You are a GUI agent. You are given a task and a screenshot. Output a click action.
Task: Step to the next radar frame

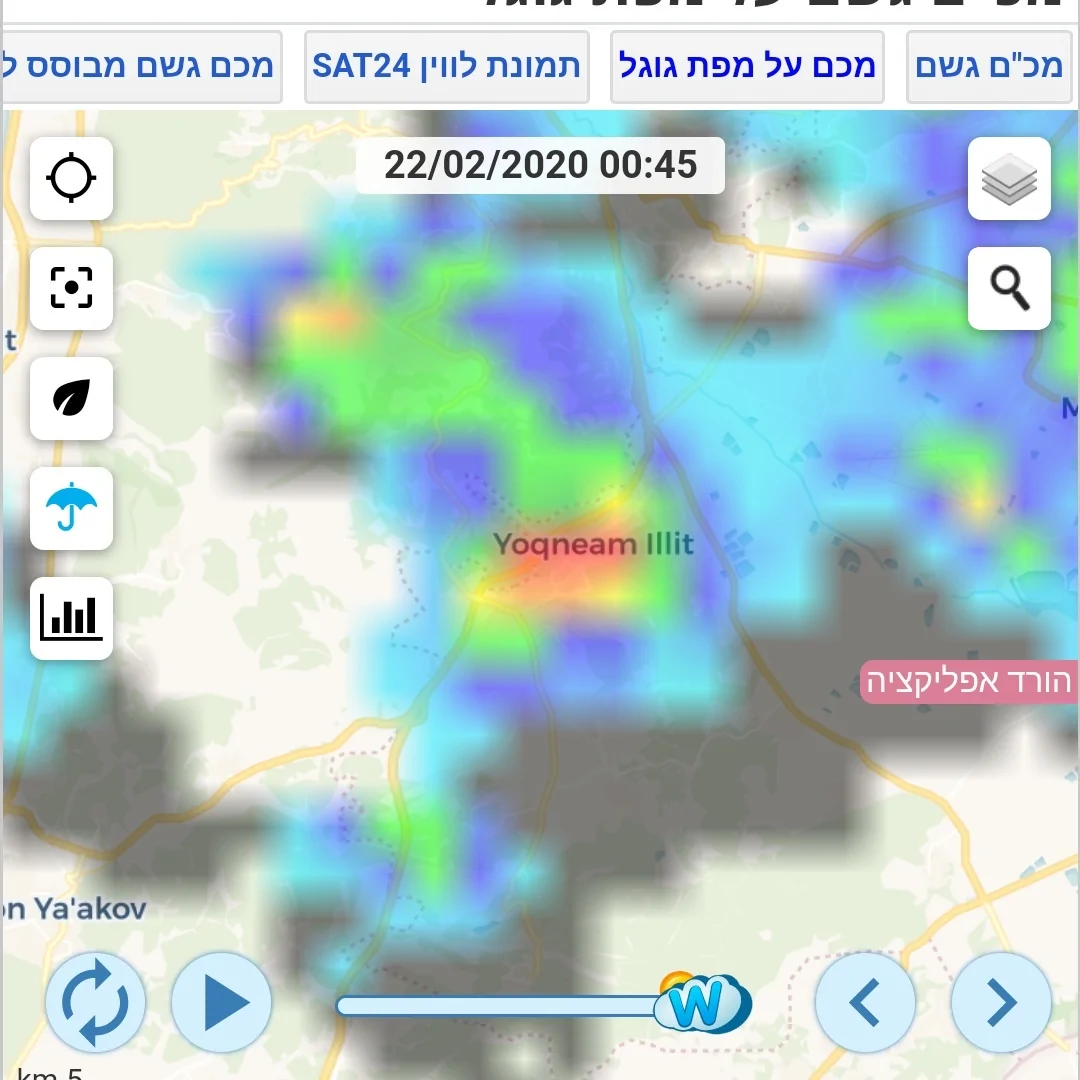coord(1000,1002)
